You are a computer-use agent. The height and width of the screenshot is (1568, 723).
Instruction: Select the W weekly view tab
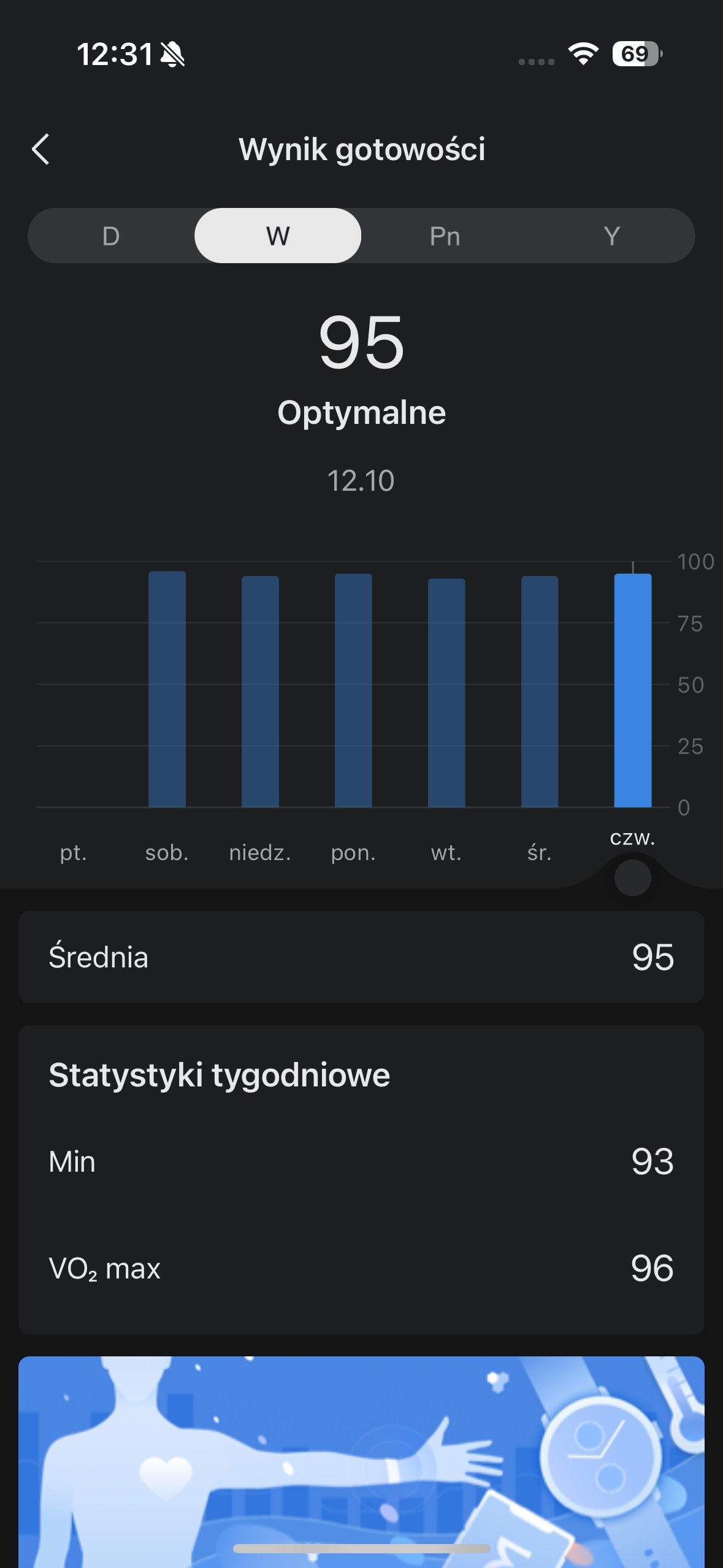pyautogui.click(x=278, y=236)
